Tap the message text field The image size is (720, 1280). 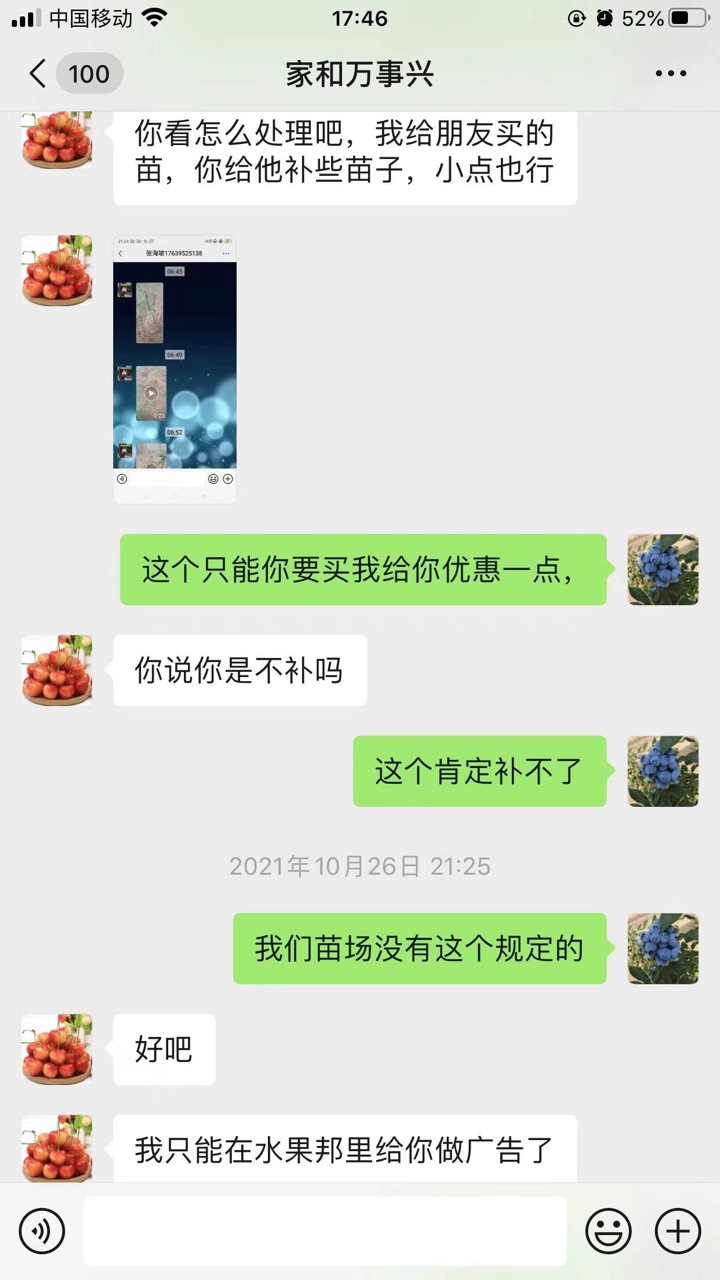point(325,1231)
